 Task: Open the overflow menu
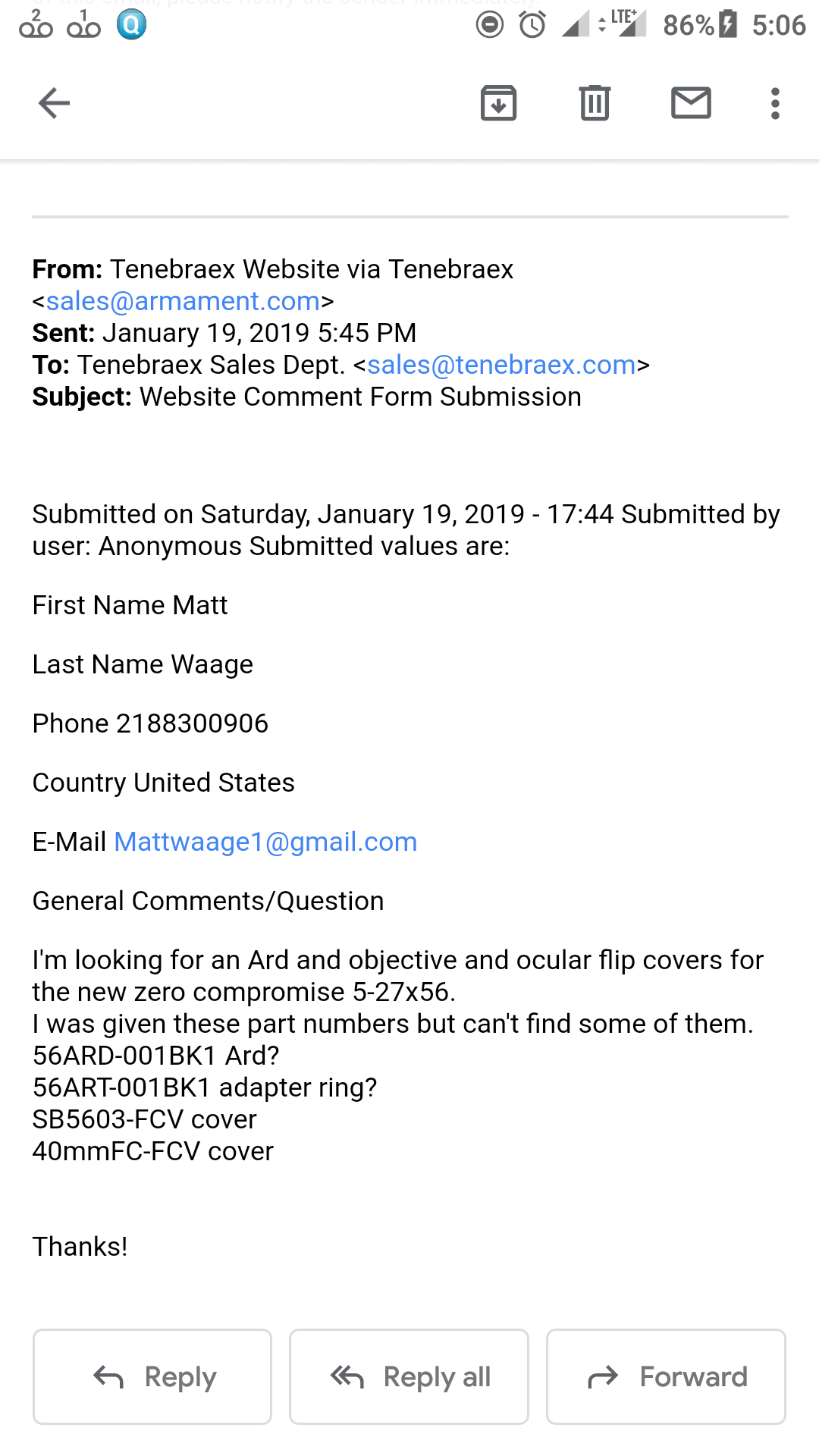[x=774, y=103]
